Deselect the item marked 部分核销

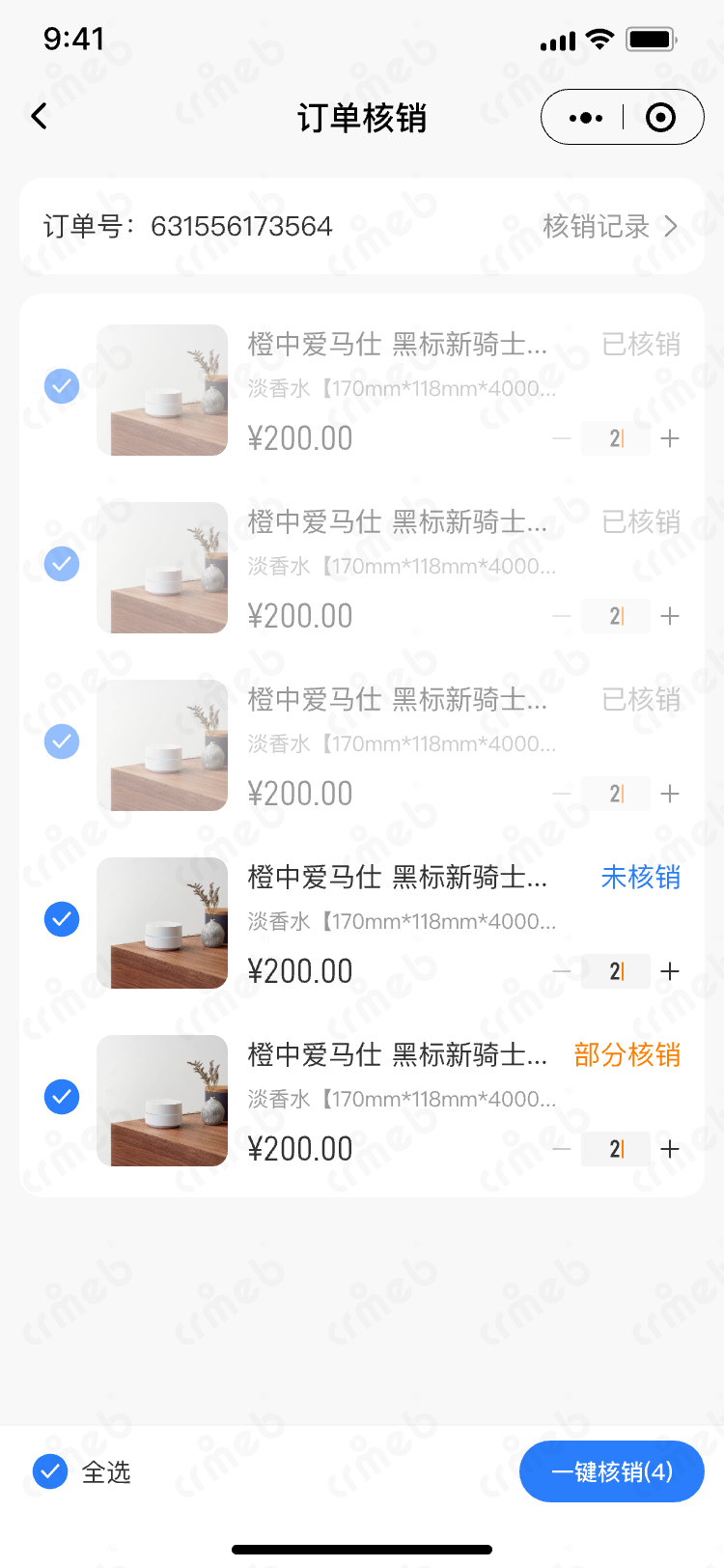coord(62,1097)
